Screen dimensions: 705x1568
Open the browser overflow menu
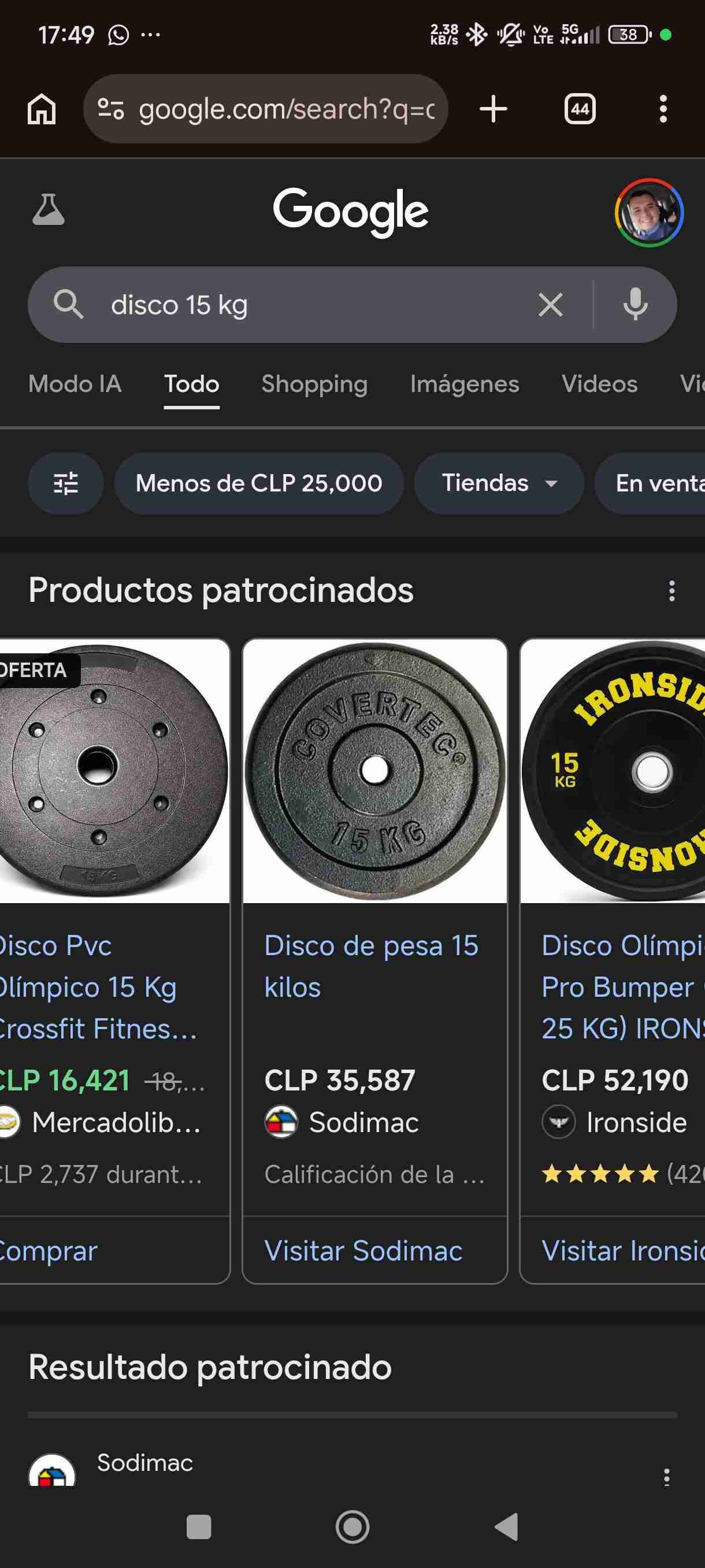[x=663, y=109]
